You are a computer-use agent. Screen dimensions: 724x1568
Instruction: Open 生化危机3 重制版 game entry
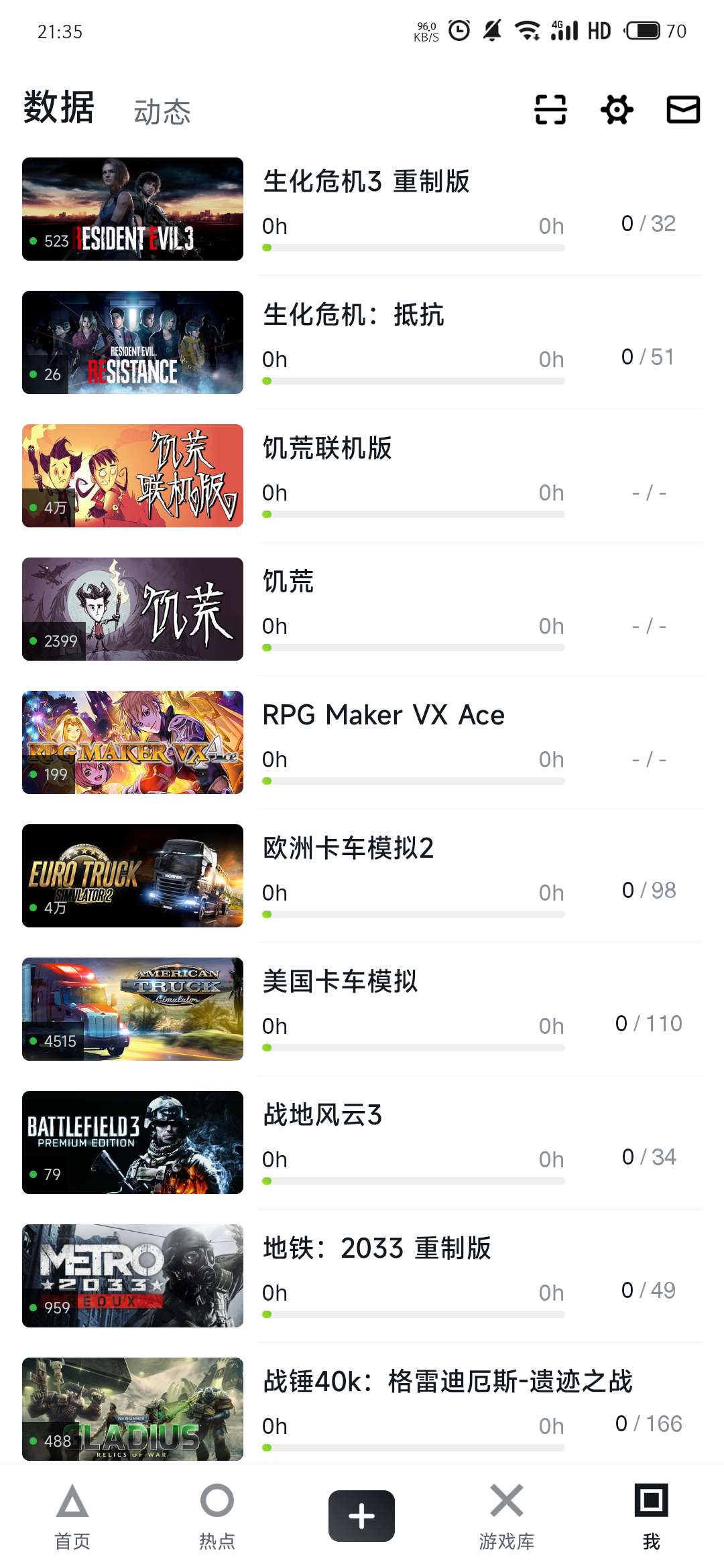366,182
